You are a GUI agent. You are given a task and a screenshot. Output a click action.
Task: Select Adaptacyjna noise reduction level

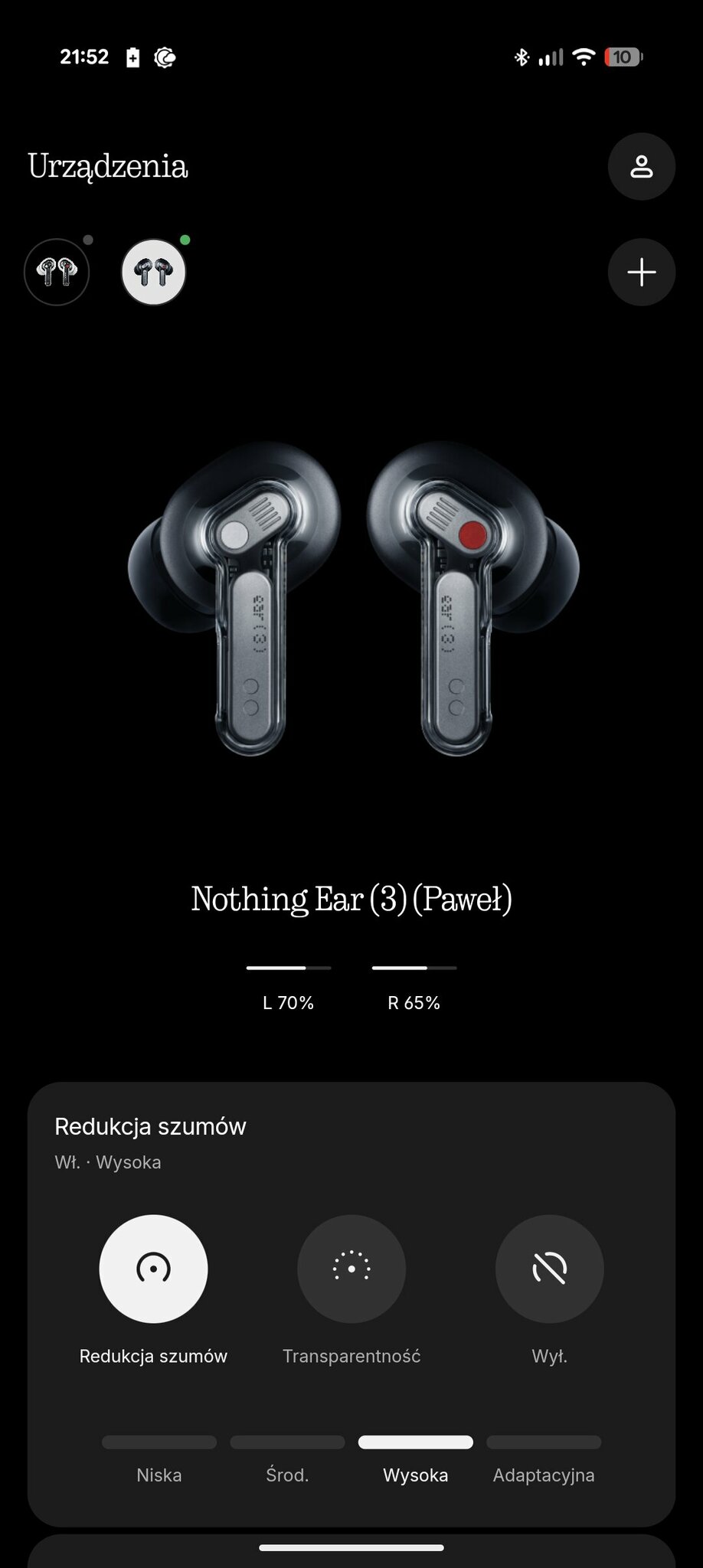click(544, 1458)
